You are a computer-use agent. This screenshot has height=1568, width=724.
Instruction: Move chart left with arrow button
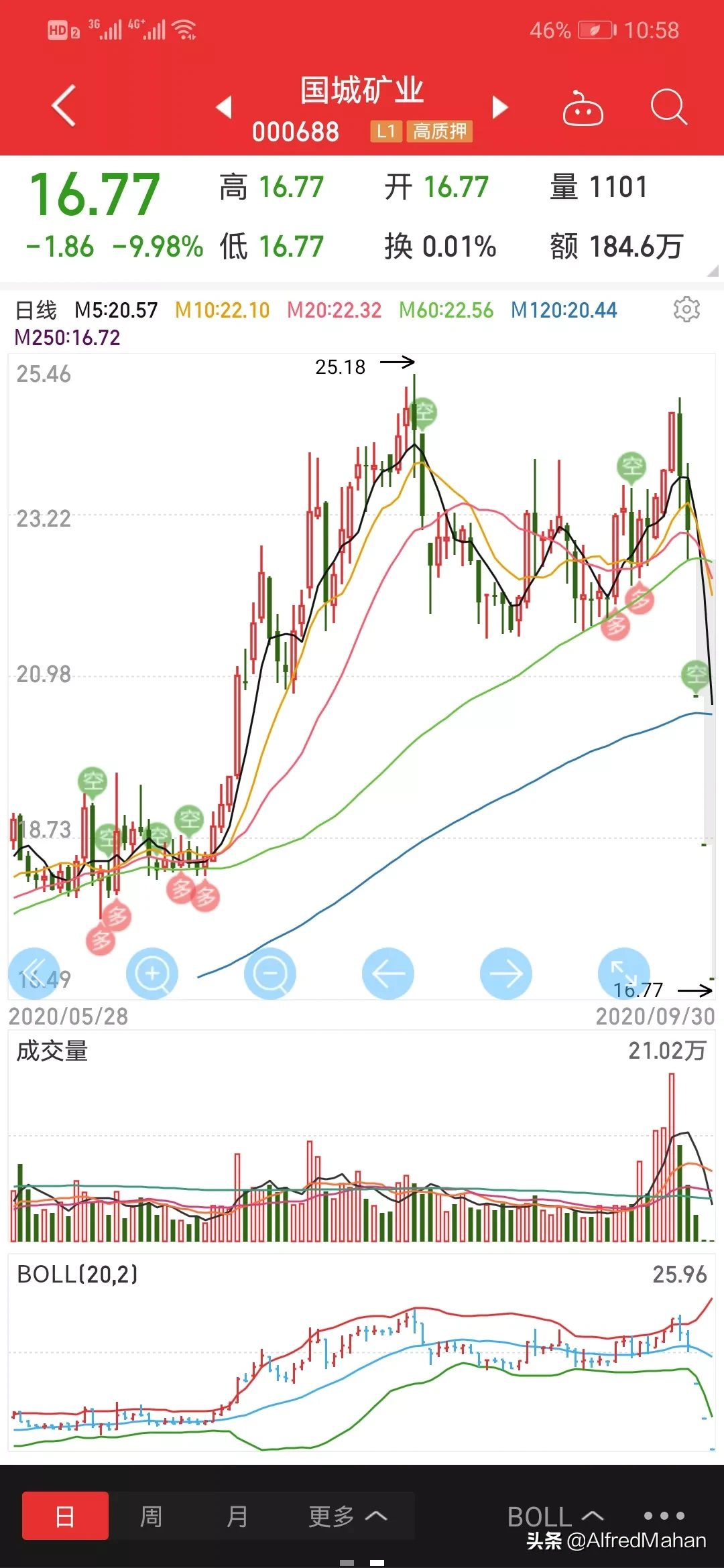pos(388,973)
